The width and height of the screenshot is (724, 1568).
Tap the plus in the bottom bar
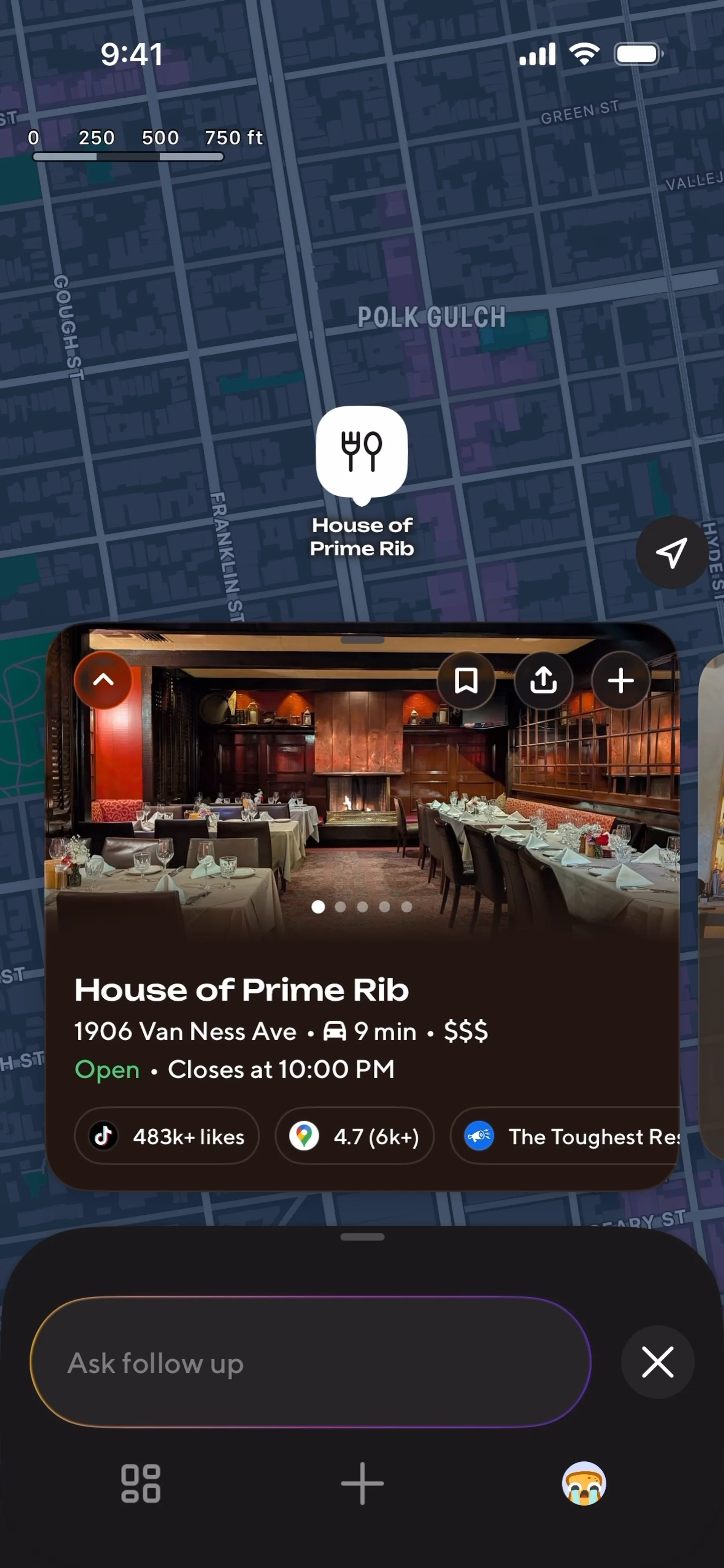pos(362,1484)
